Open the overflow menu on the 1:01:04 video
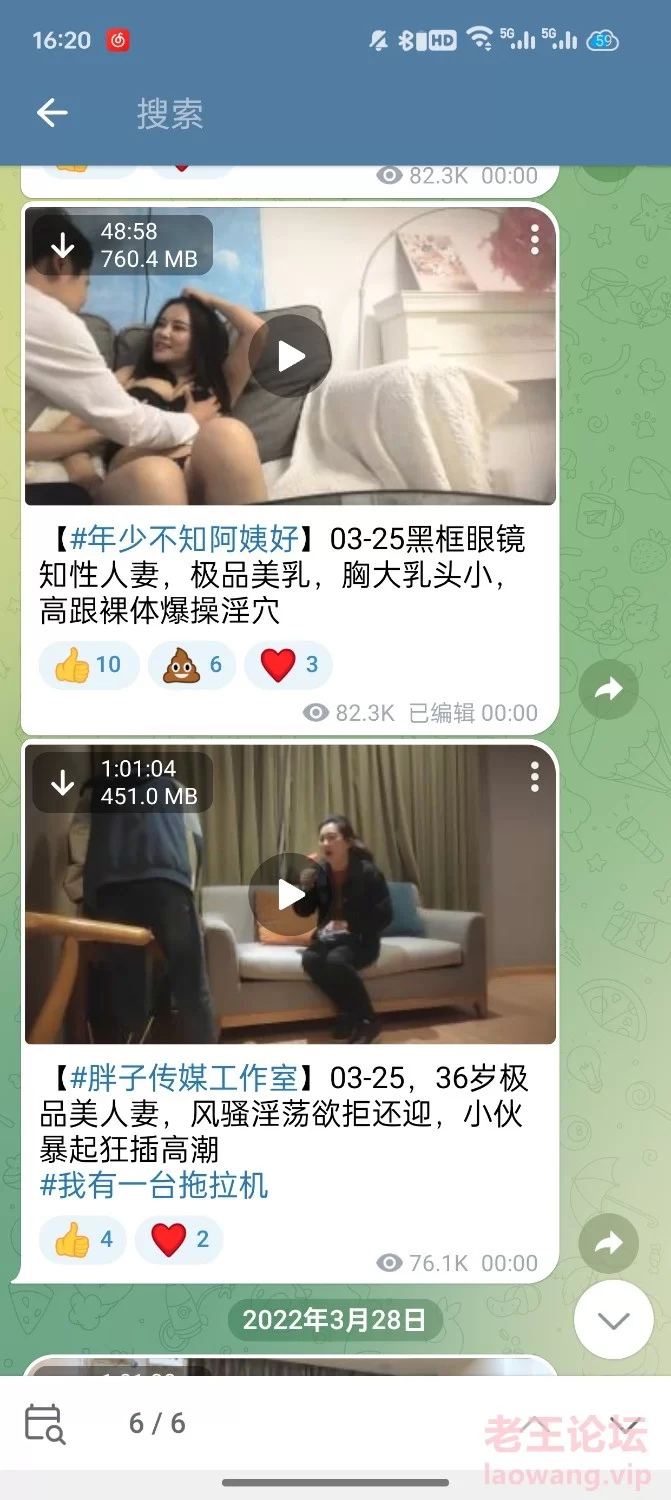The width and height of the screenshot is (671, 1500). [x=535, y=777]
